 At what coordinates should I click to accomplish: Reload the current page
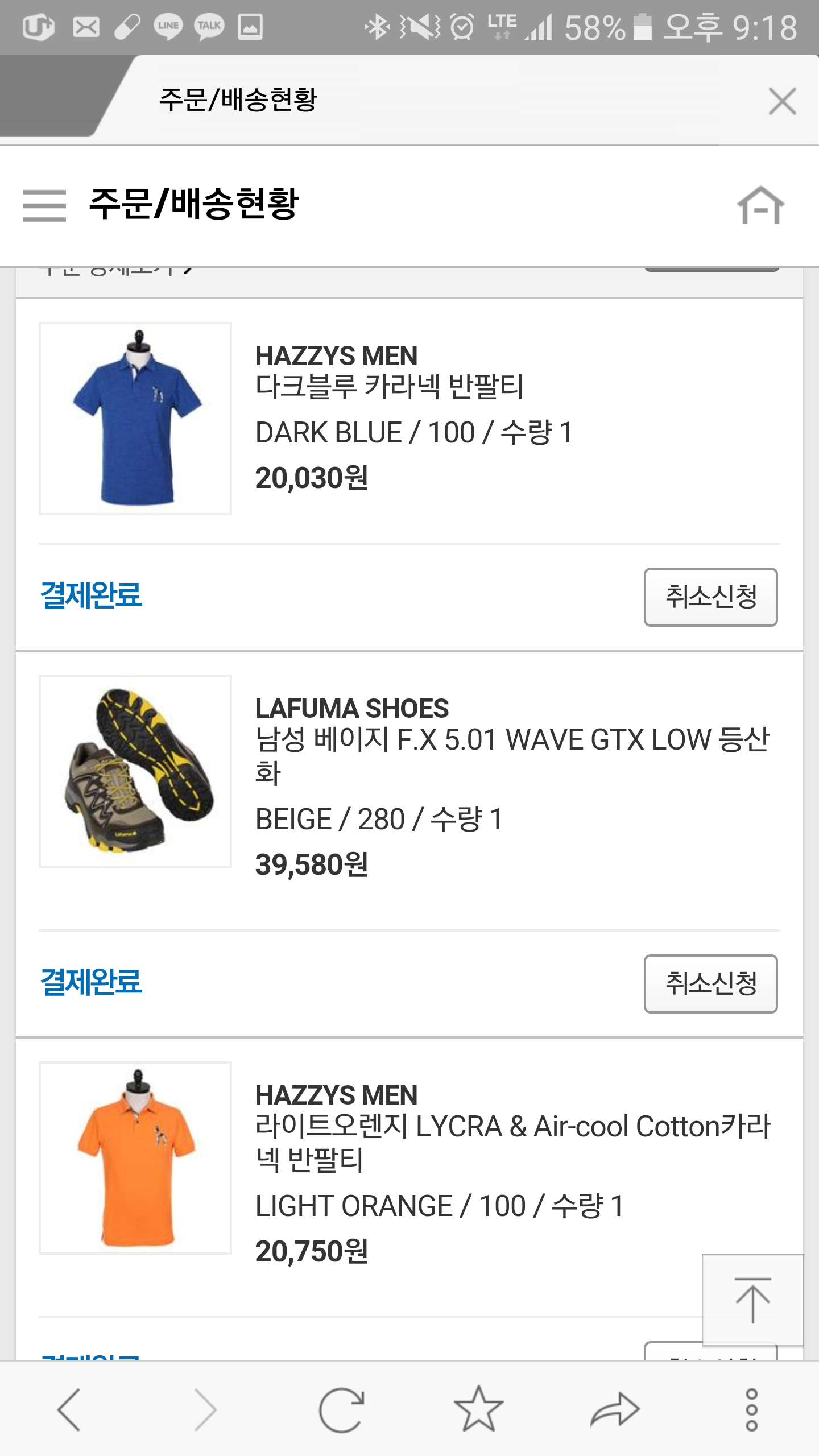(x=341, y=1409)
